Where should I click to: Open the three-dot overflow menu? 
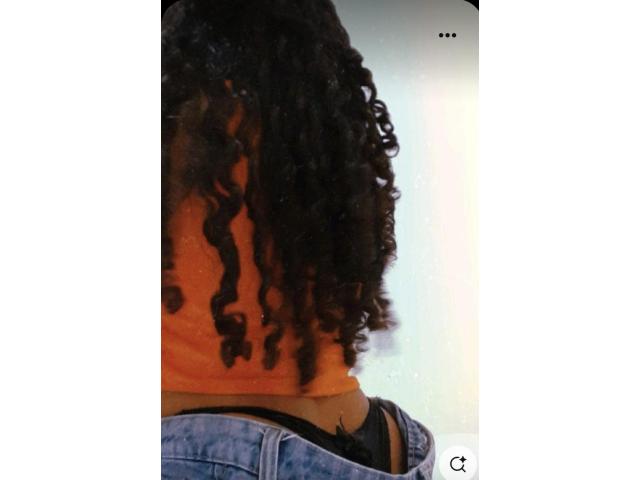pos(447,35)
